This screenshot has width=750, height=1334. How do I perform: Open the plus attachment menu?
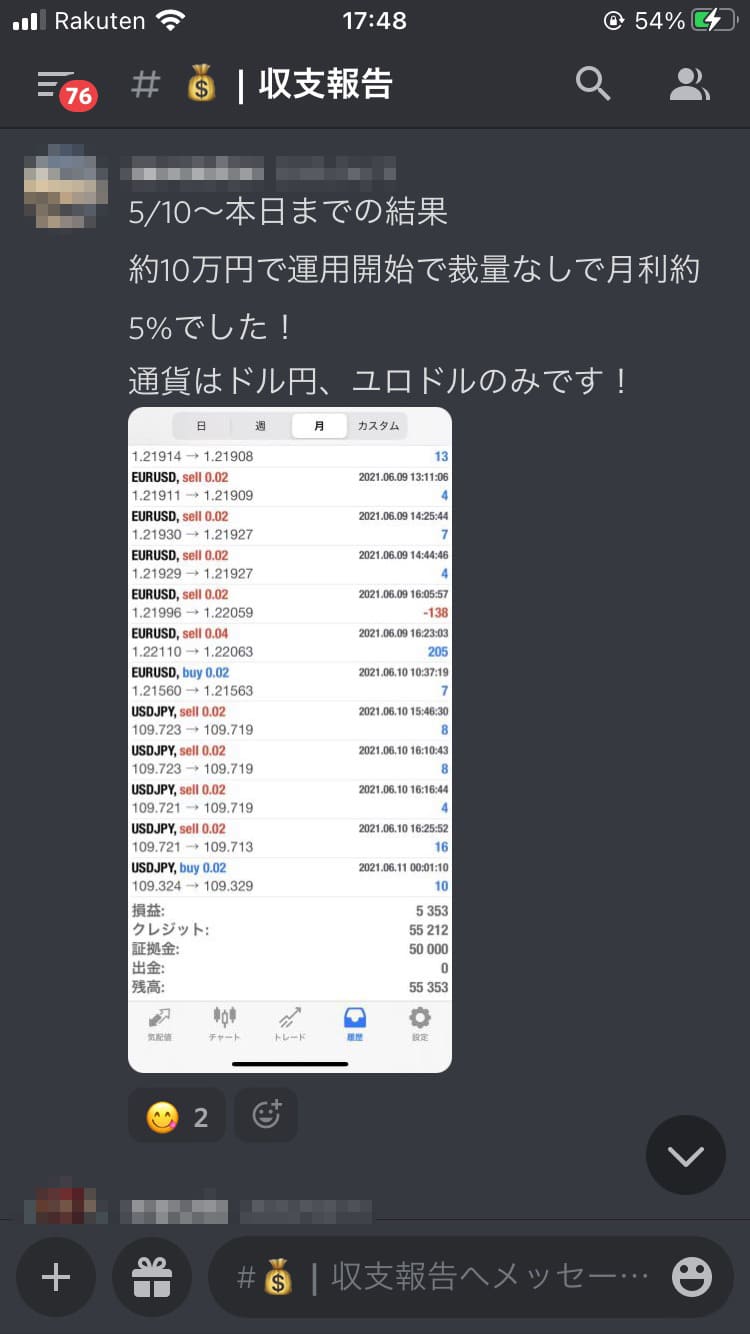click(56, 1277)
